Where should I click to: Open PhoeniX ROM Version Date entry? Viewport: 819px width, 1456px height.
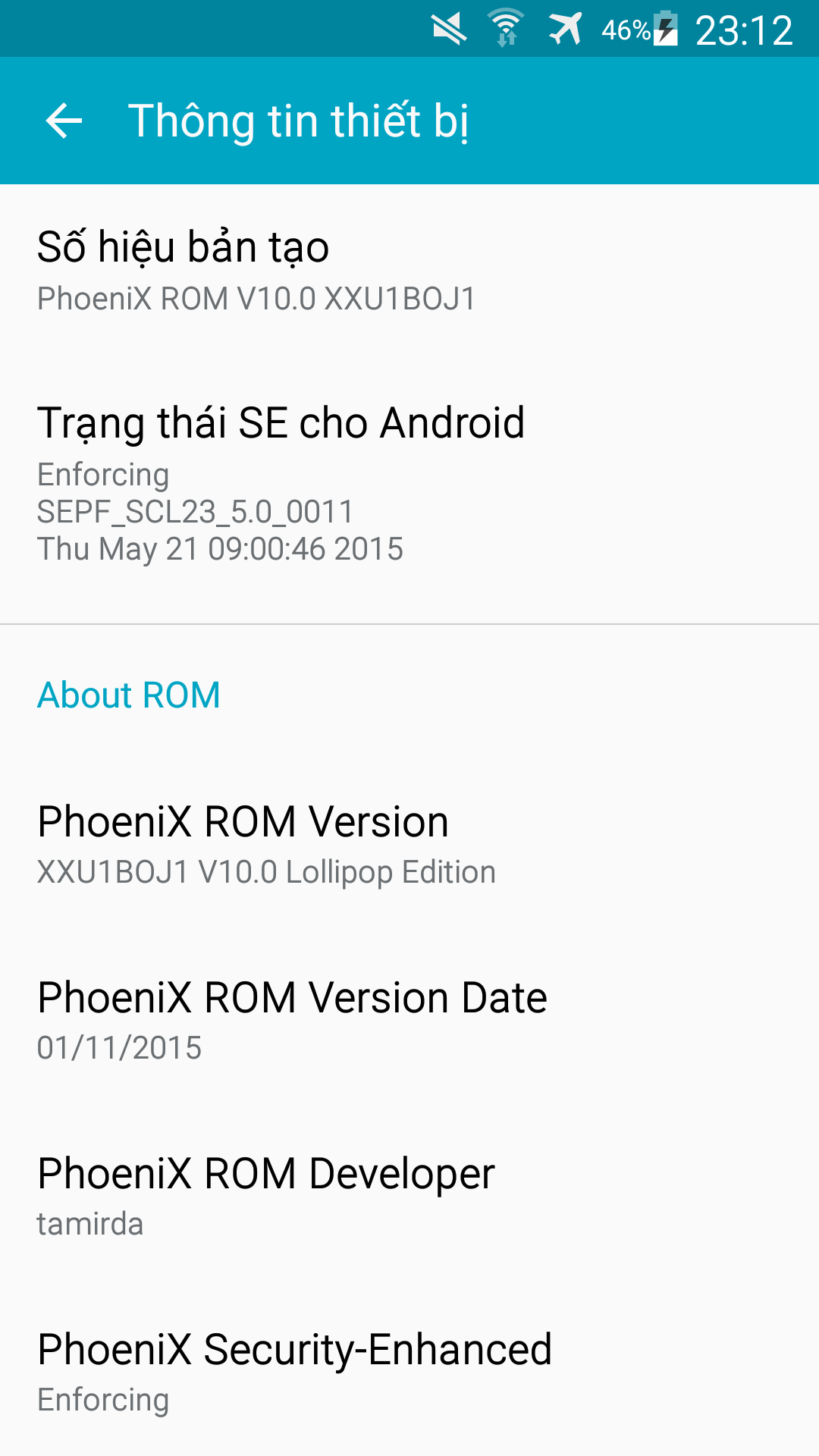point(409,1021)
